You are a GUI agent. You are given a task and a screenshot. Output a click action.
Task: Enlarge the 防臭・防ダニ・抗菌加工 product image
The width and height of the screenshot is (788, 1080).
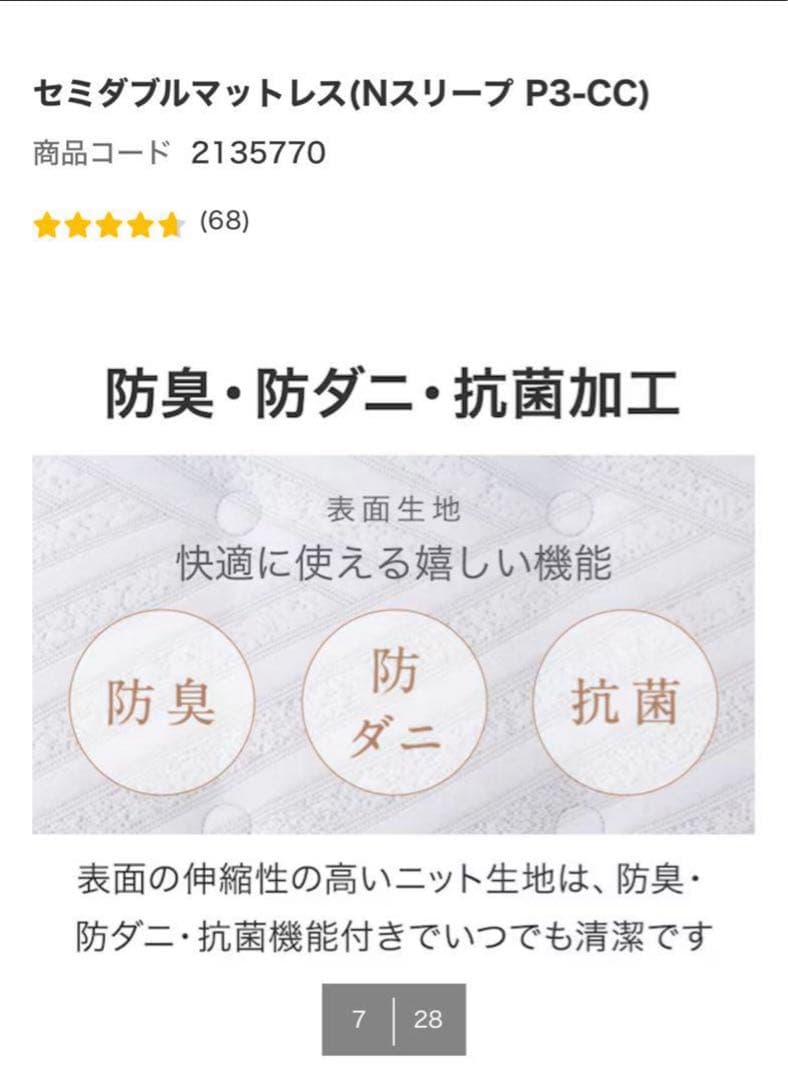393,644
